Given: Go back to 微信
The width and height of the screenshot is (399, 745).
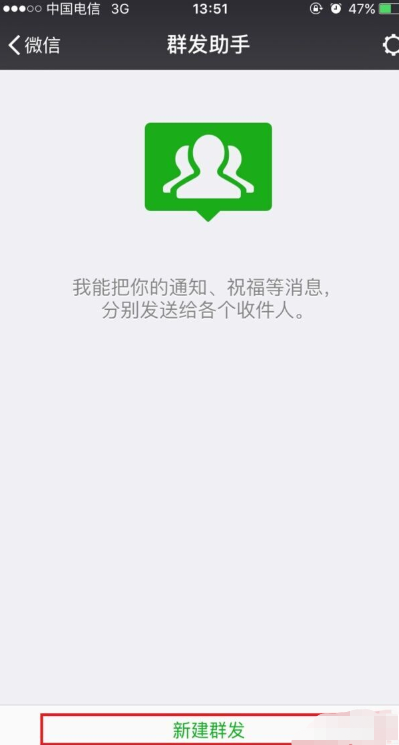Looking at the screenshot, I should pyautogui.click(x=34, y=45).
